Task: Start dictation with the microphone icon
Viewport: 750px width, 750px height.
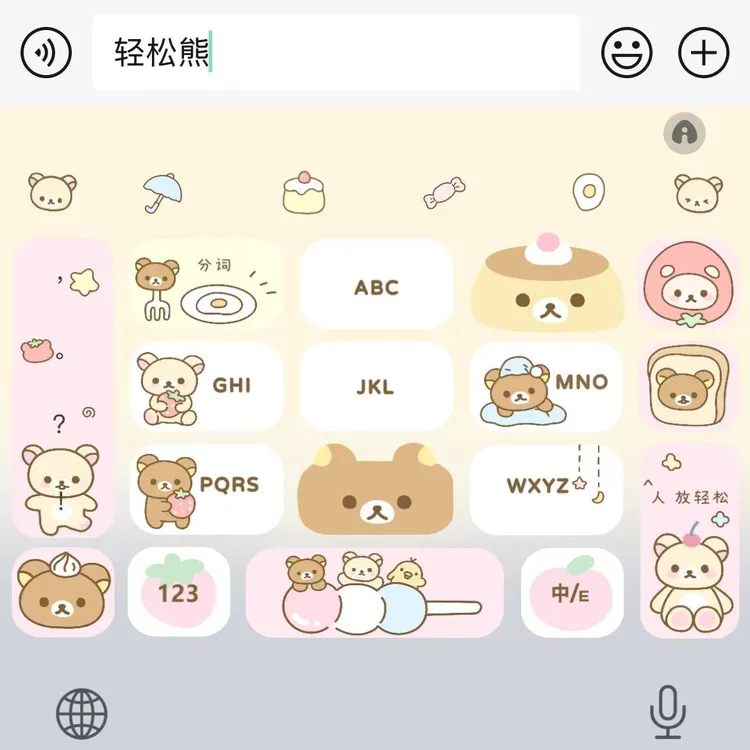Action: [x=667, y=713]
